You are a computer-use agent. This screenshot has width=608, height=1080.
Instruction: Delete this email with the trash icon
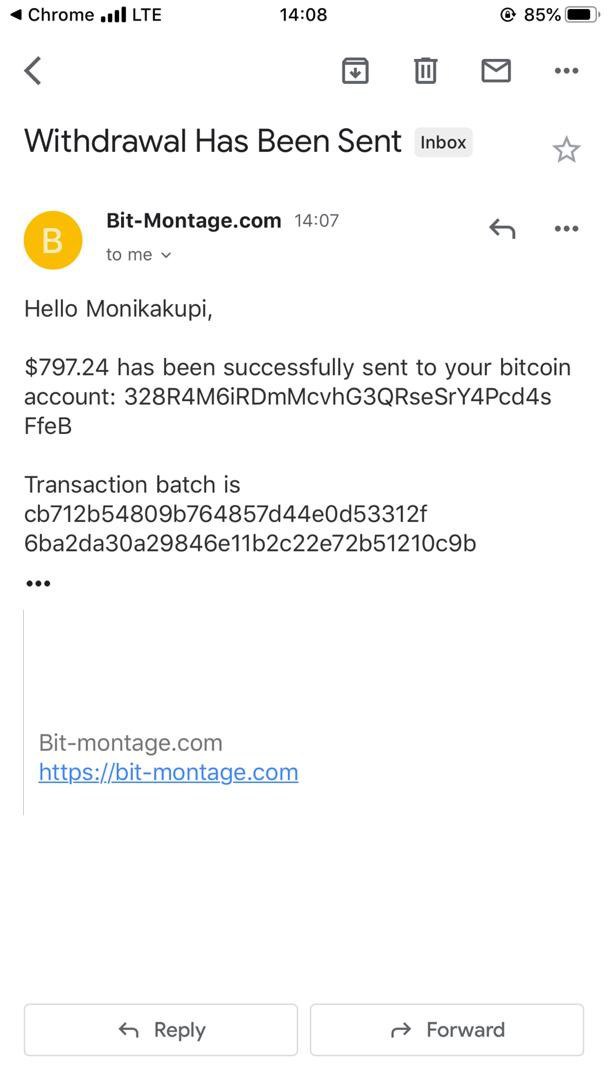425,70
